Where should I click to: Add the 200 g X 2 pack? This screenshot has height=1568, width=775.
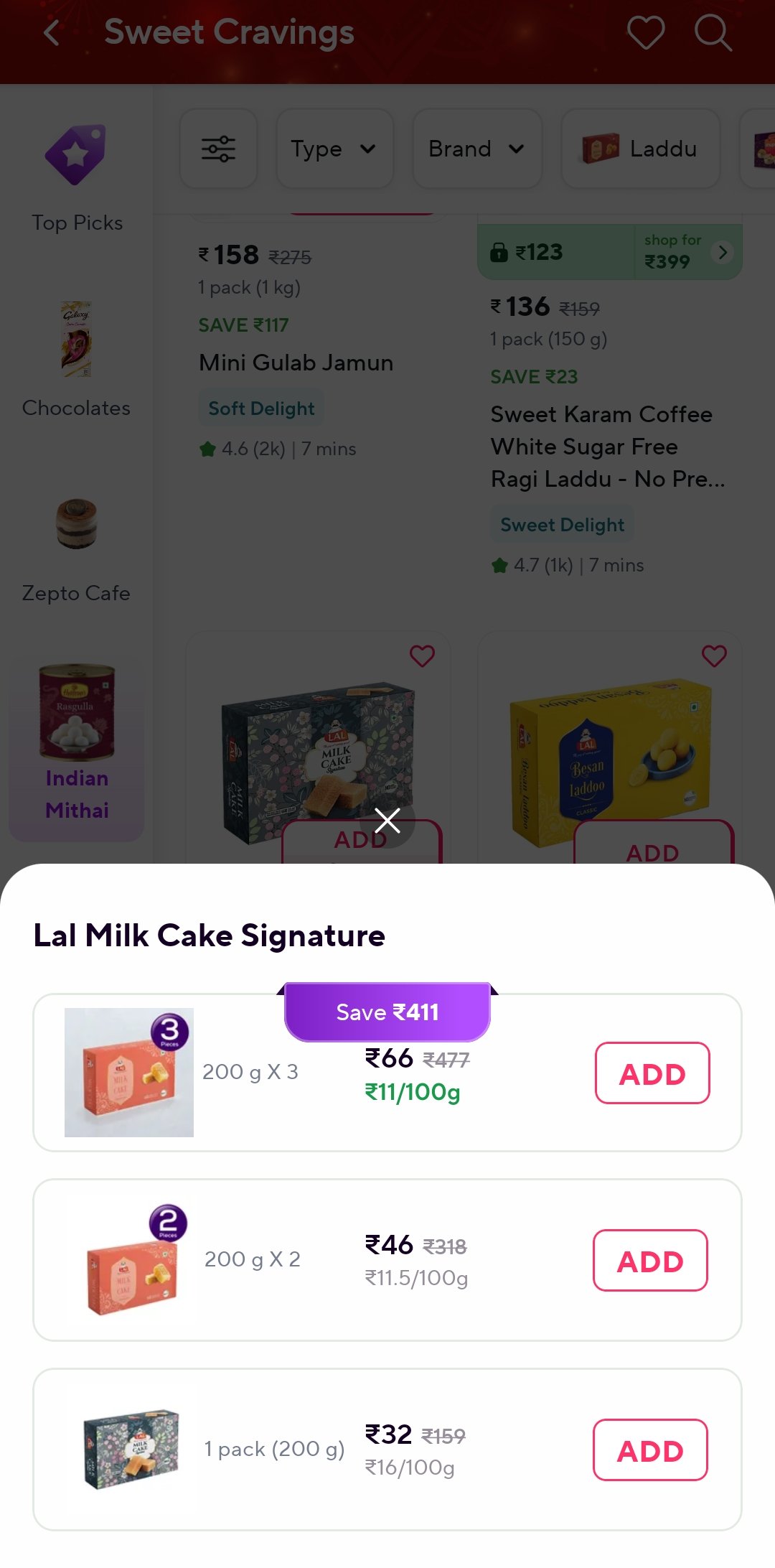click(650, 1261)
